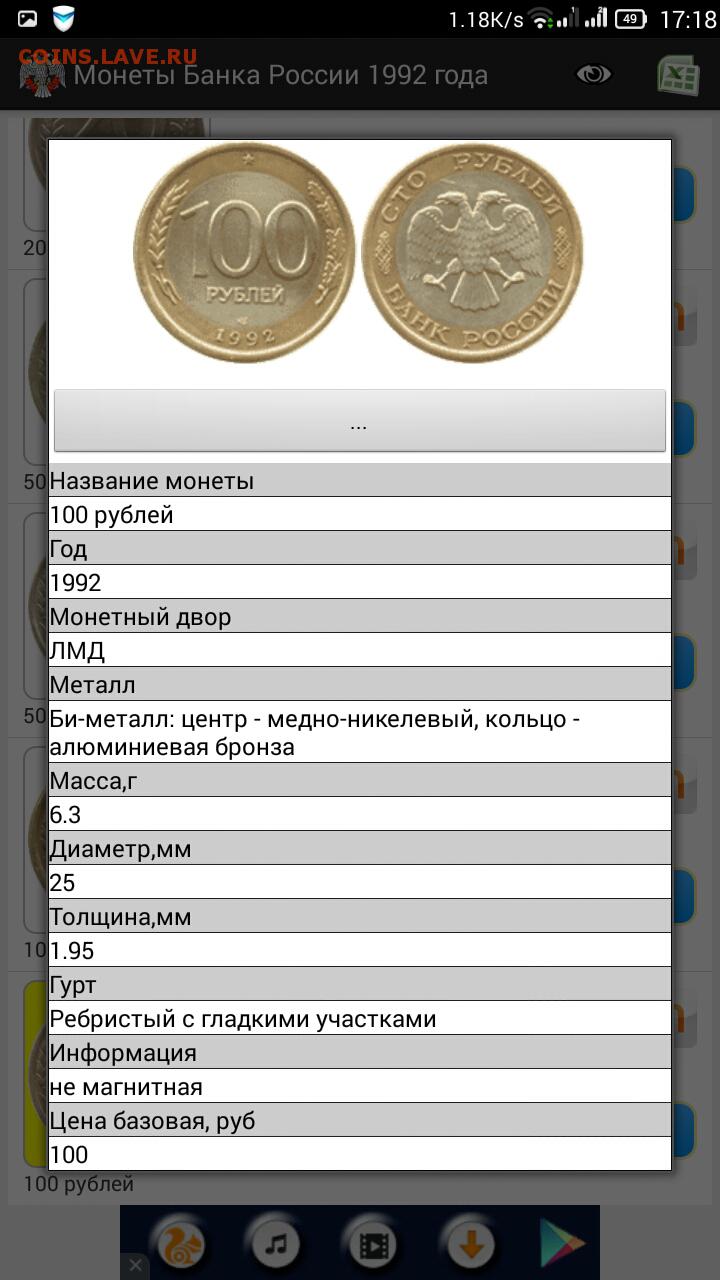Image resolution: width=720 pixels, height=1280 pixels.
Task: Toggle the eye visibility icon in the app bar
Action: click(x=594, y=74)
